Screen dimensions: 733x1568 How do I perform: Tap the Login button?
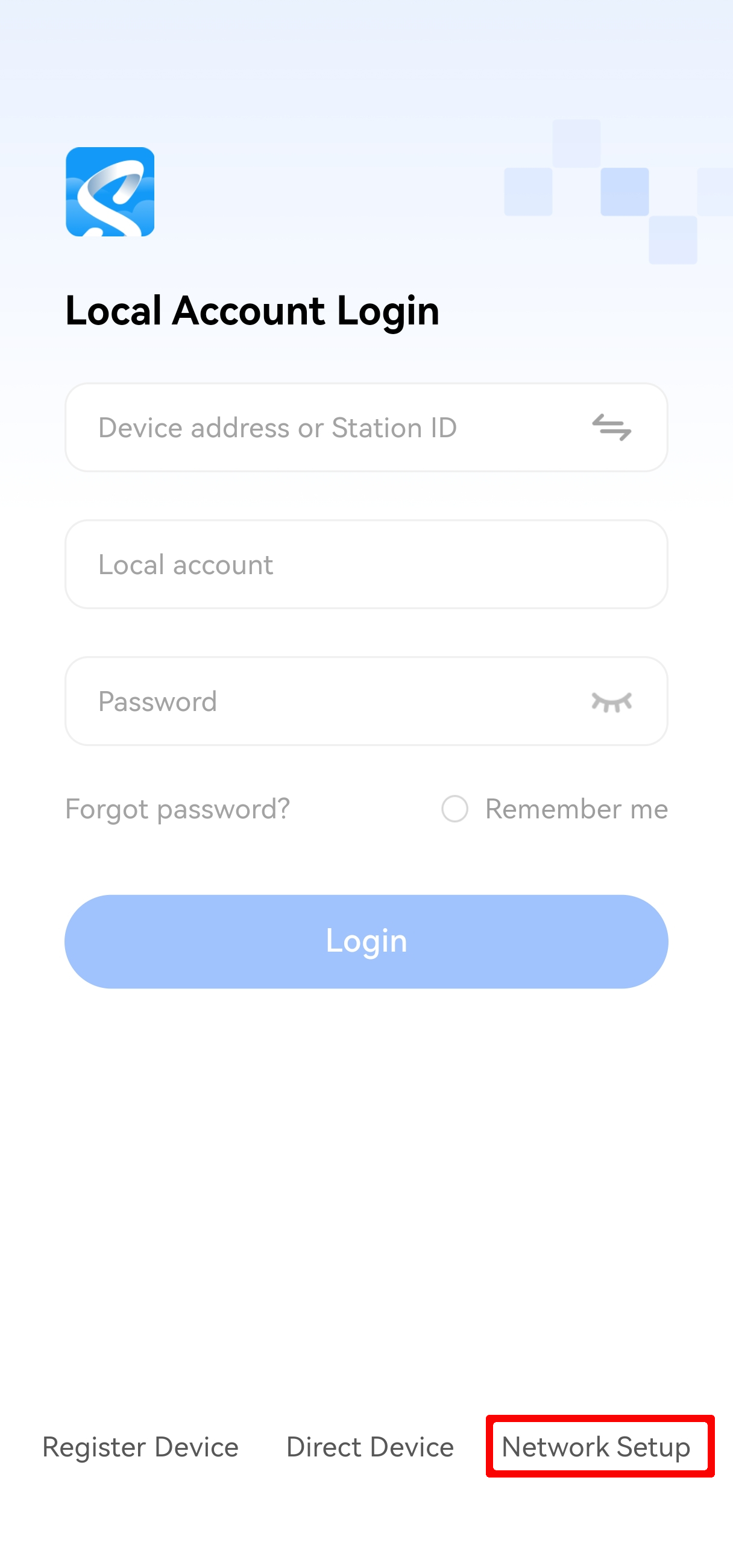pos(366,941)
